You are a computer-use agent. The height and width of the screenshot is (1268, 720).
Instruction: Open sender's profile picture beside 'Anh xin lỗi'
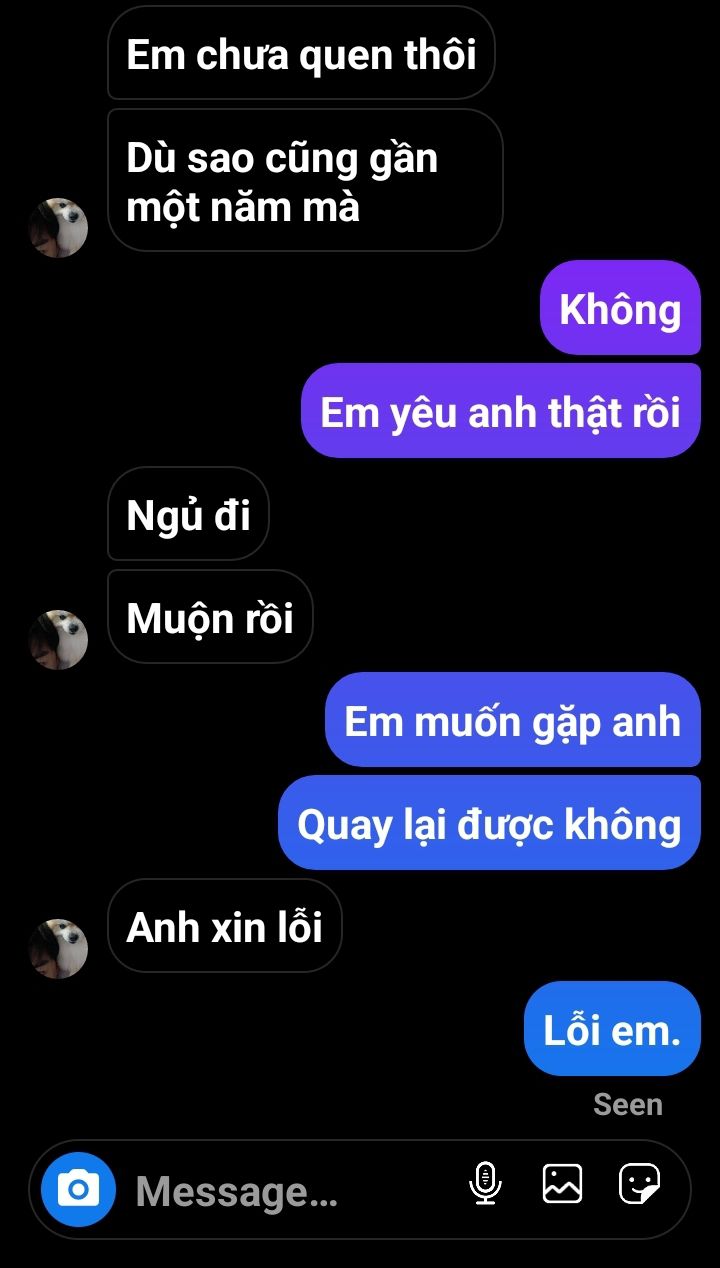58,948
